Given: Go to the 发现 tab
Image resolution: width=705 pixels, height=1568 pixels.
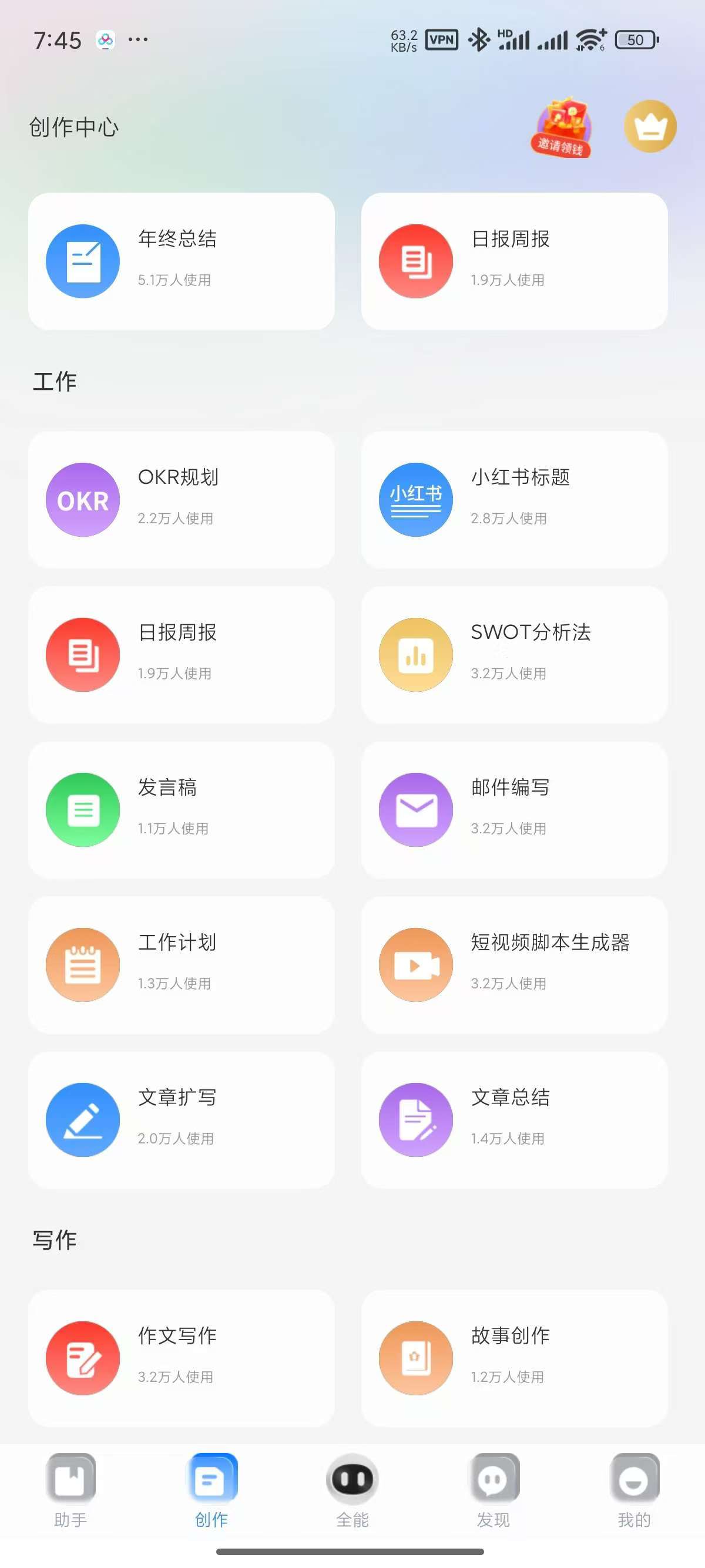Looking at the screenshot, I should pos(493,1490).
